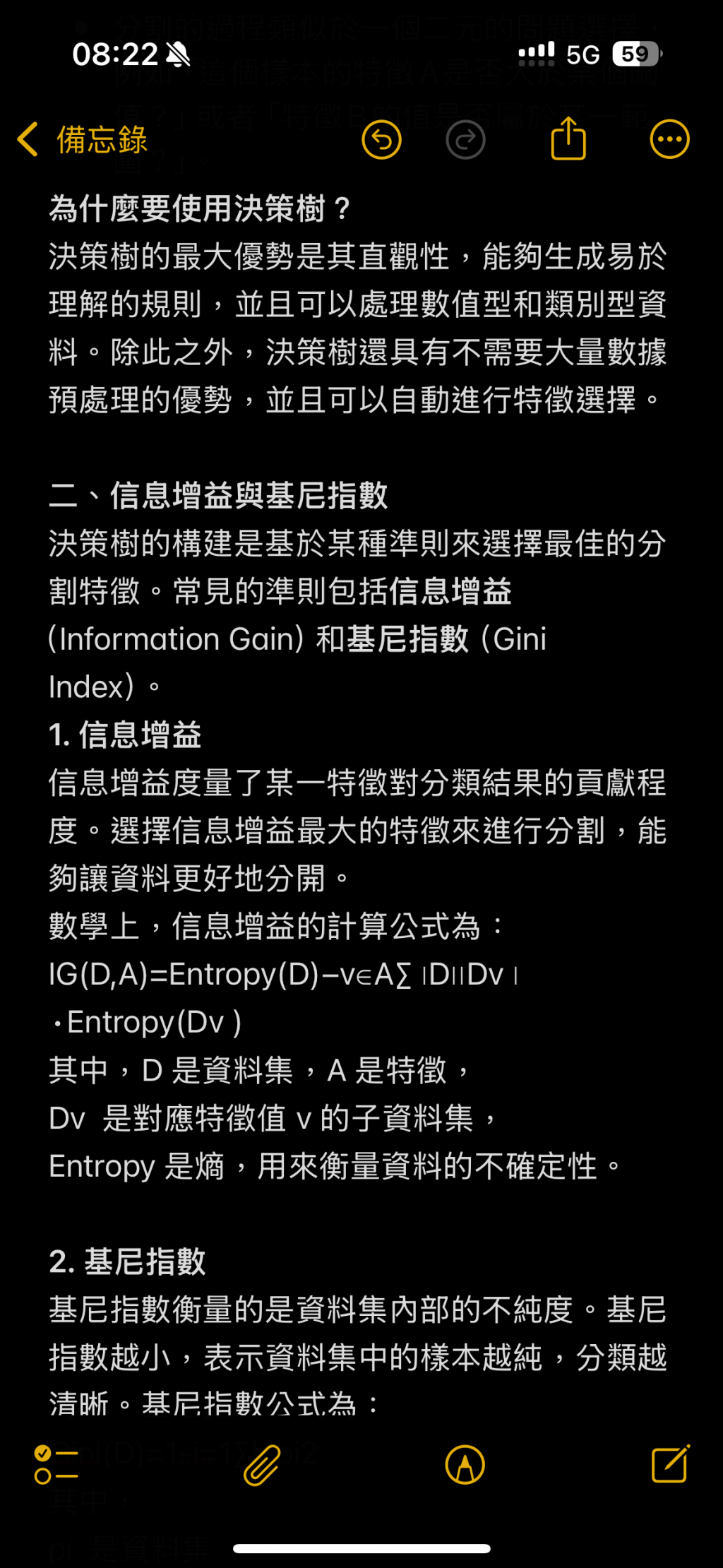Attach a file via paperclip icon
723x1568 pixels.
pyautogui.click(x=262, y=1464)
